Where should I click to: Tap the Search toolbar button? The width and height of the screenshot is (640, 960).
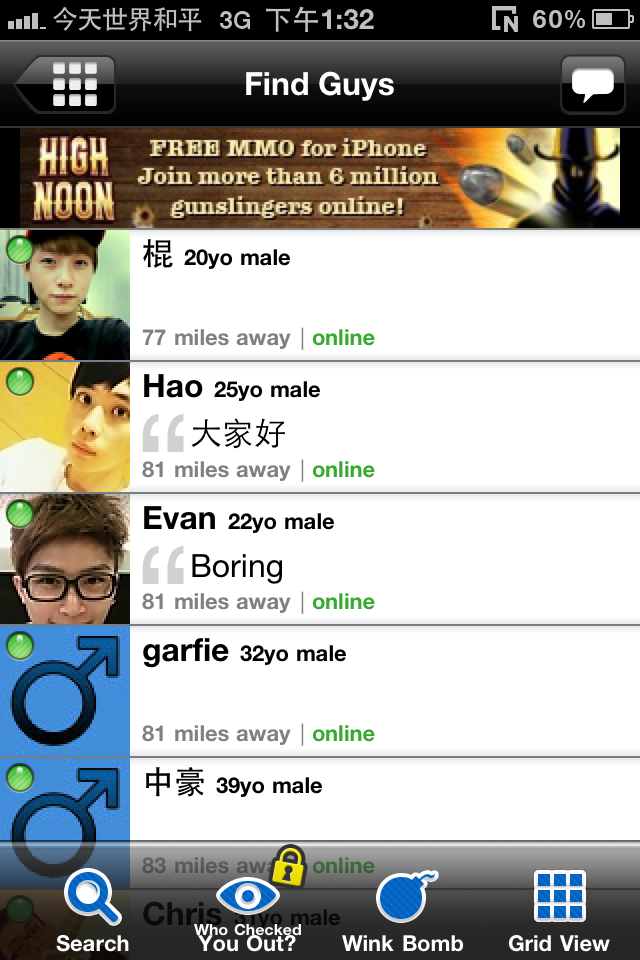(92, 910)
